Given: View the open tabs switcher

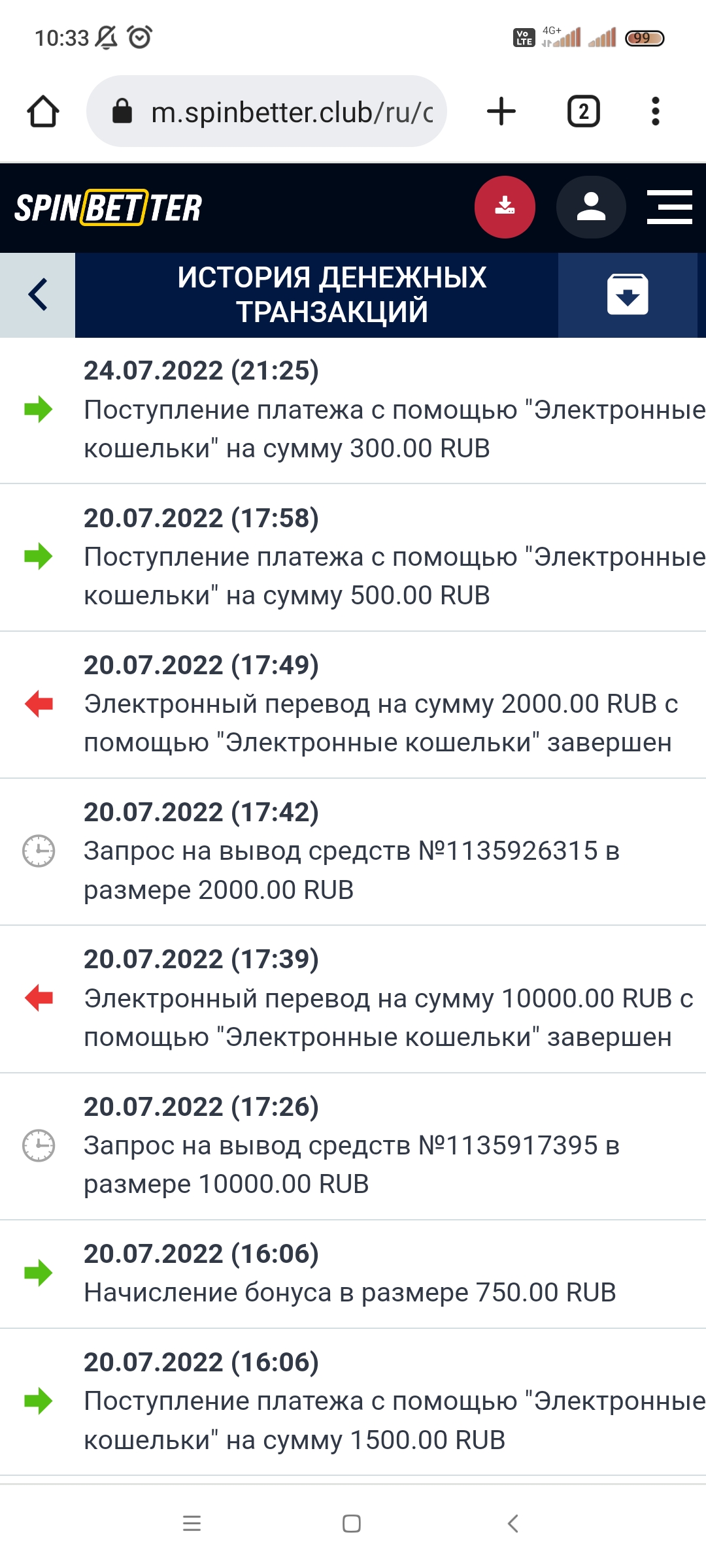Looking at the screenshot, I should coord(584,112).
